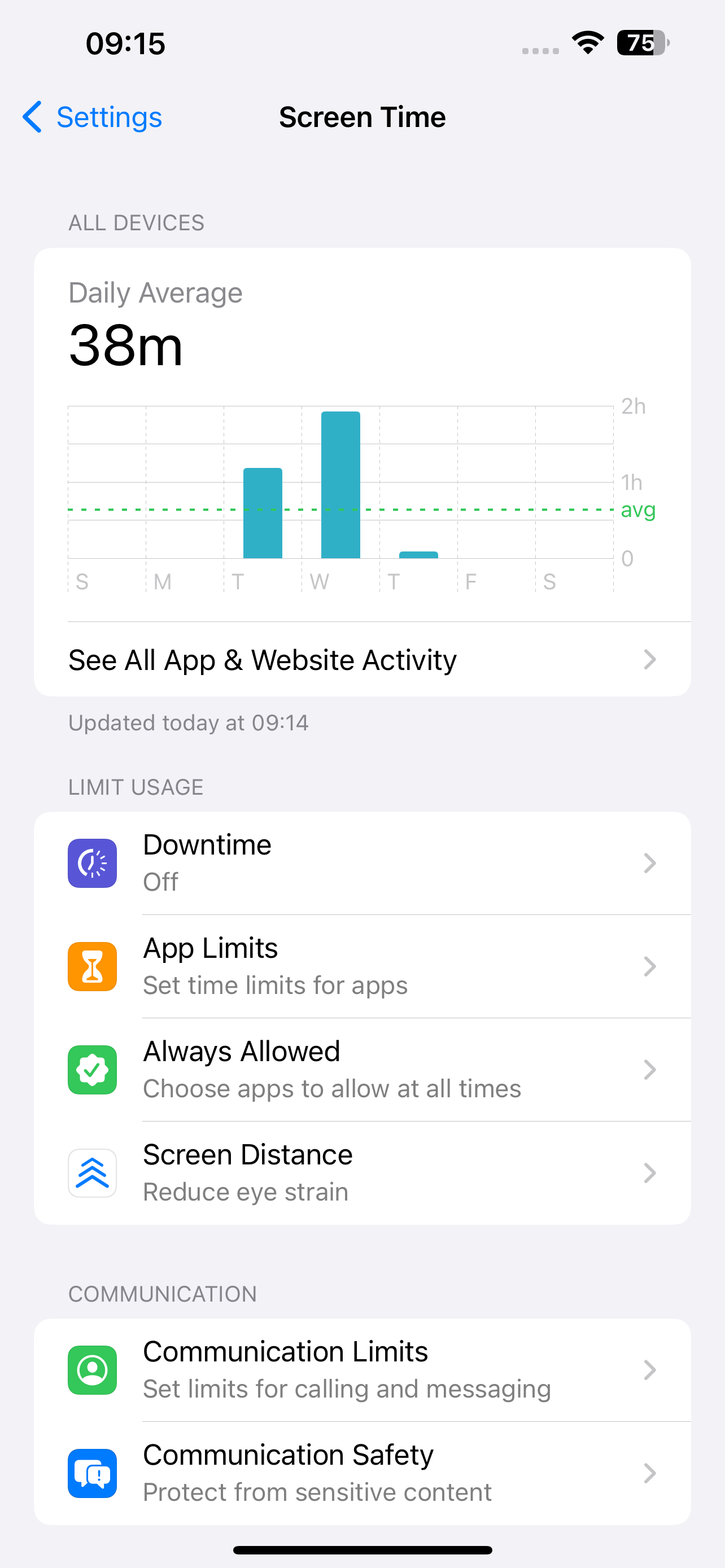Screen dimensions: 725x1568
Task: Tap Wednesday's usage bar in the chart
Action: point(341,484)
